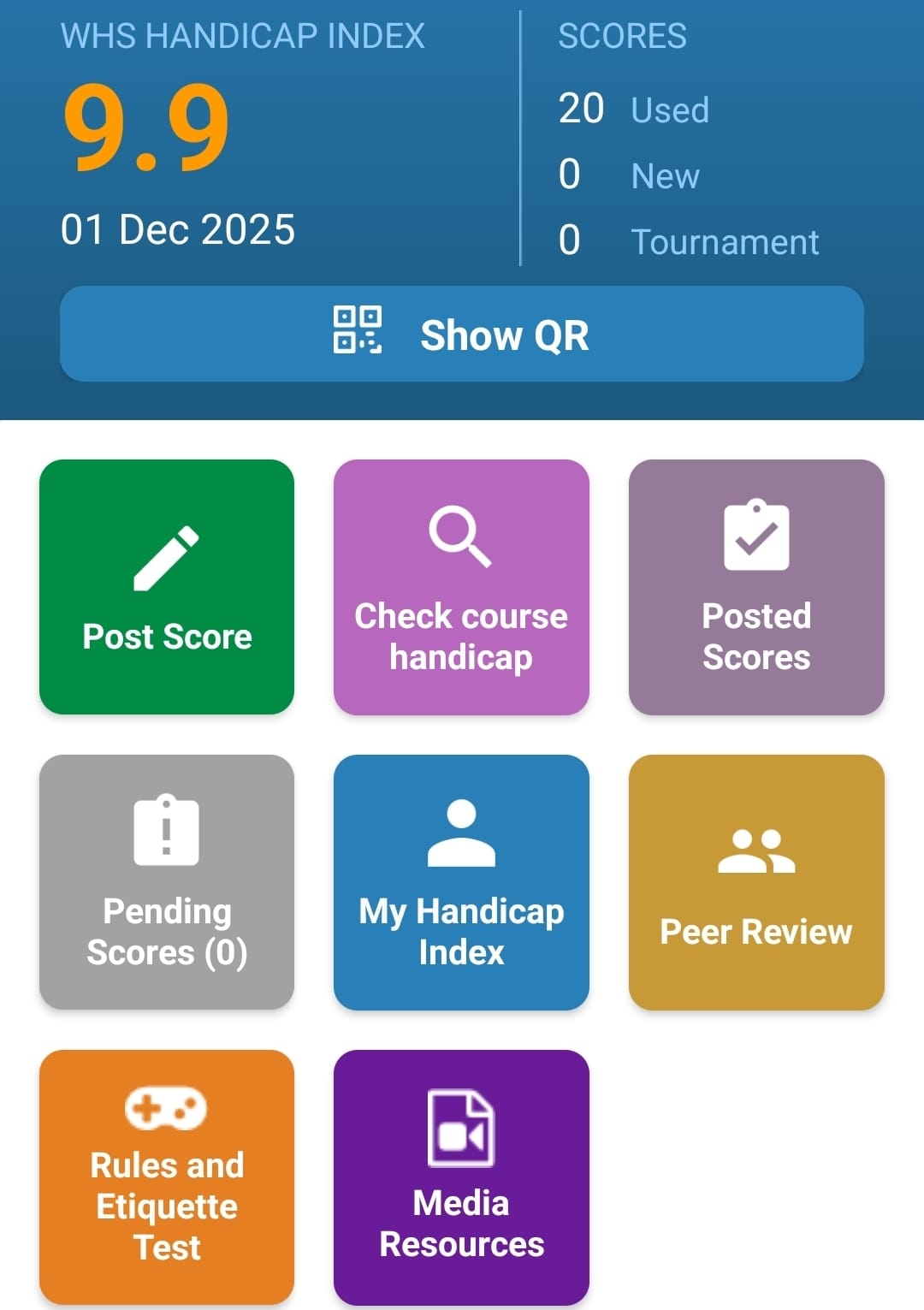View Posted Scores
The width and height of the screenshot is (924, 1310).
pyautogui.click(x=756, y=587)
